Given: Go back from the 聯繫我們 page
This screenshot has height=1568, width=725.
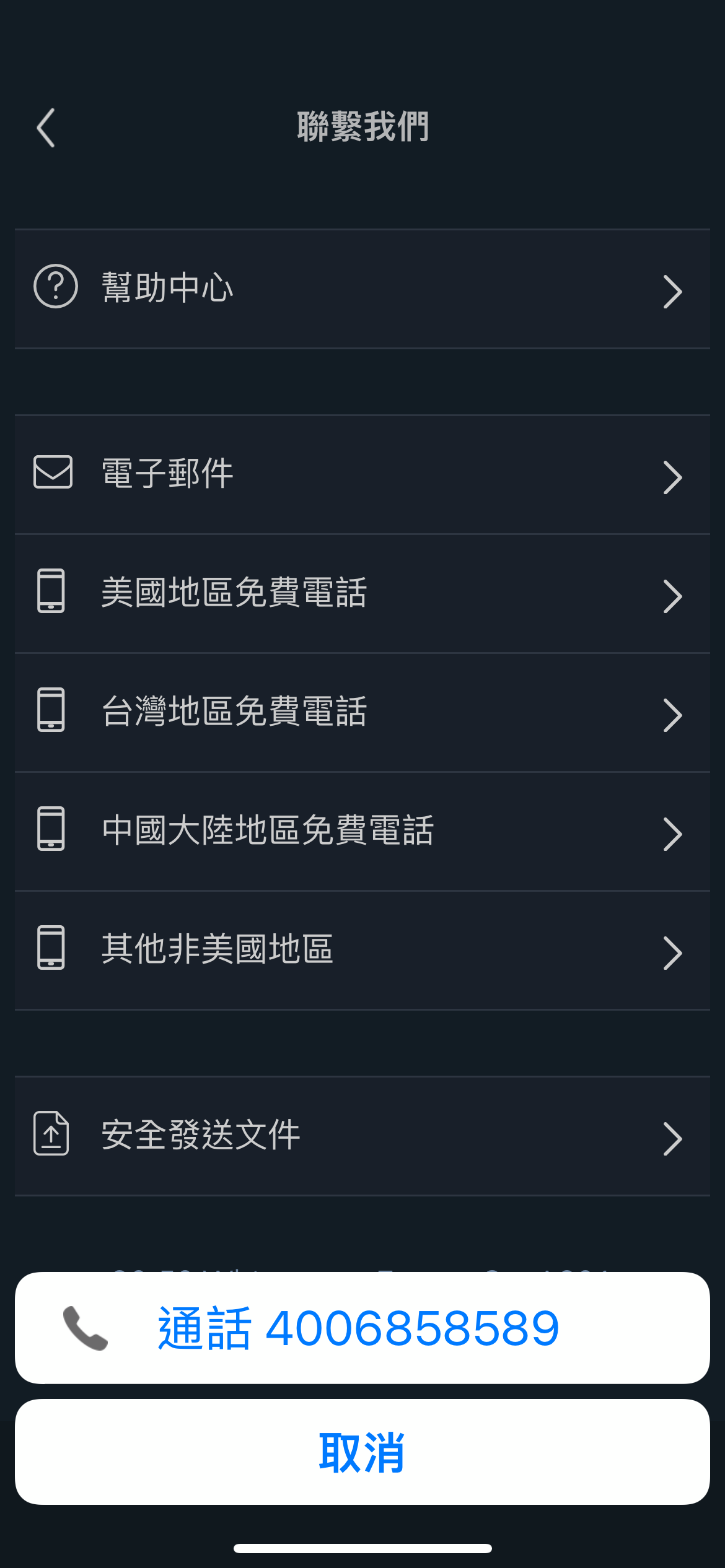Looking at the screenshot, I should (46, 128).
